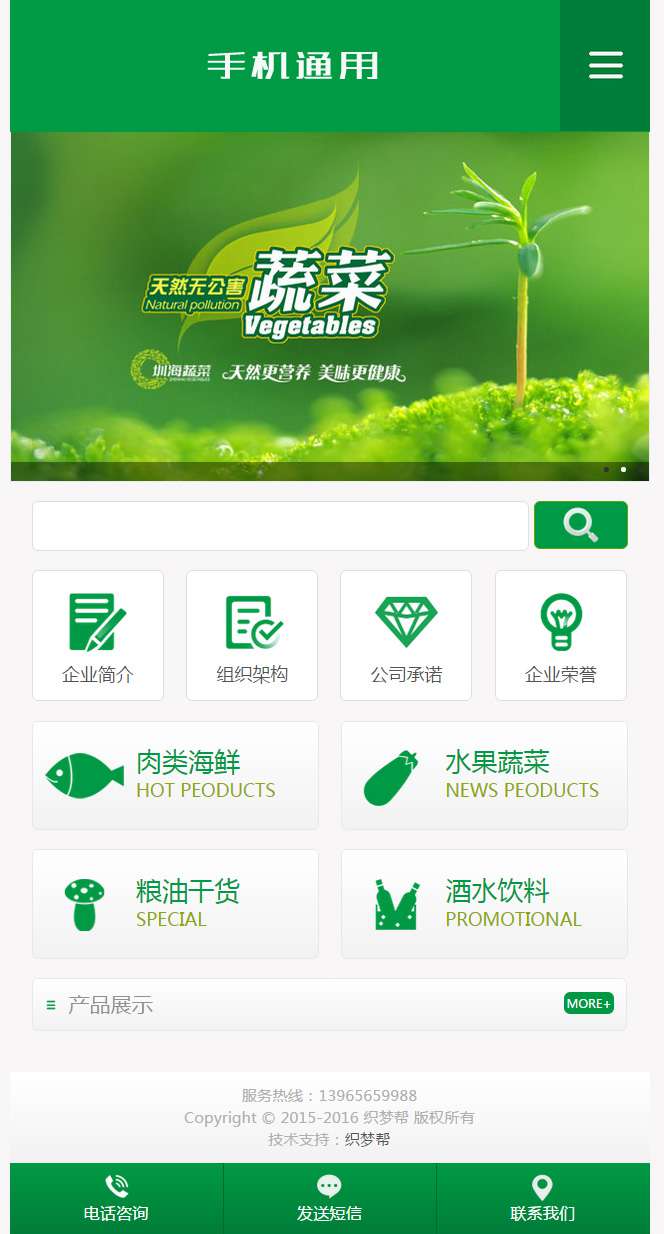Tap the vegetables promo banner
This screenshot has width=664, height=1234.
[330, 300]
